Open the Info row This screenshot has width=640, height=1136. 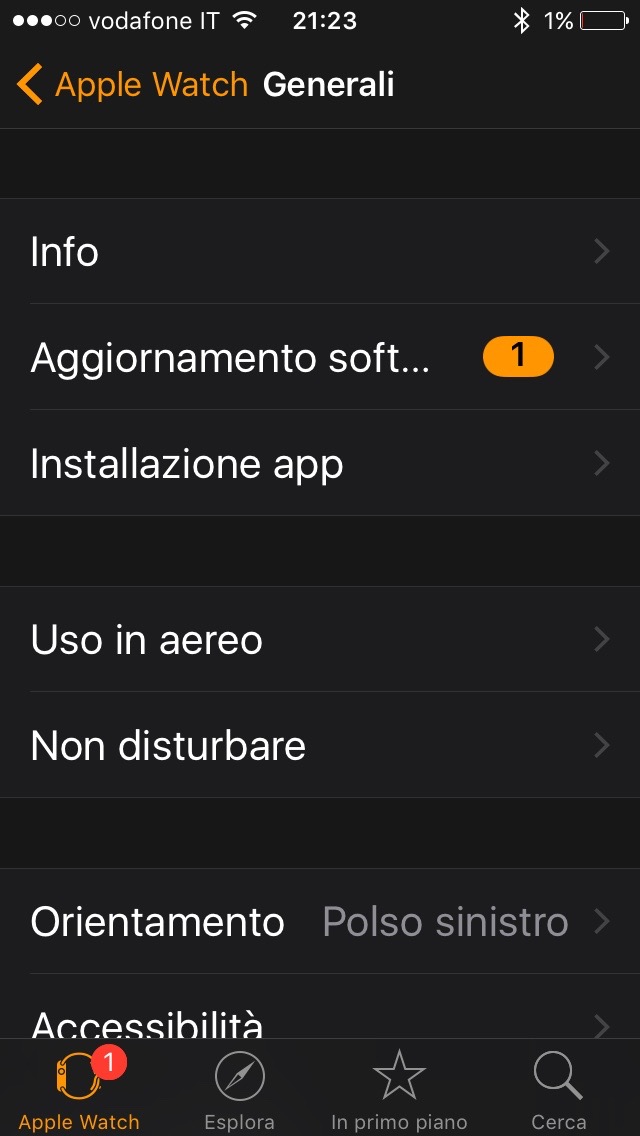[320, 252]
